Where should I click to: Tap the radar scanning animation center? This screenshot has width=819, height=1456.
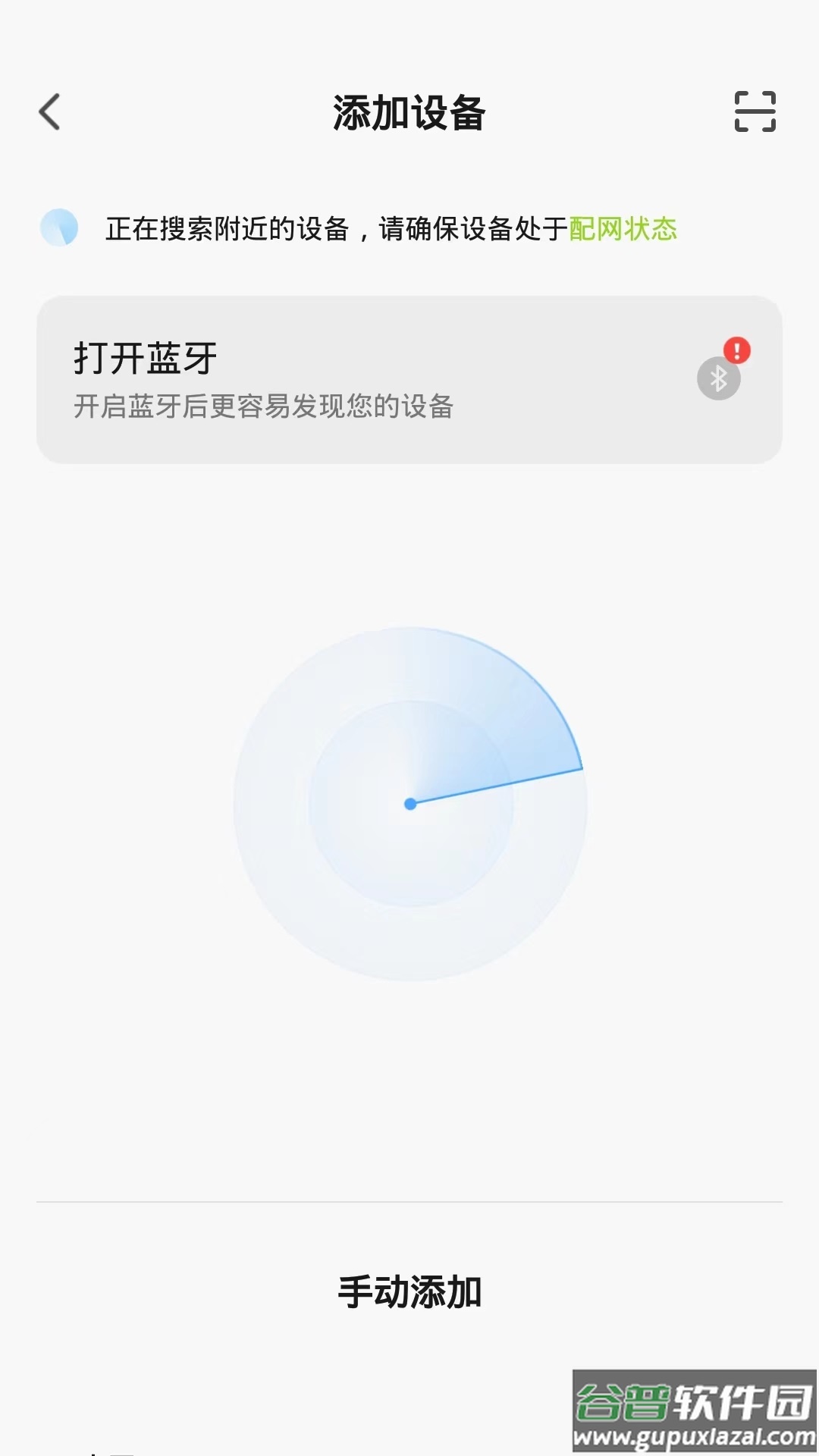(409, 804)
